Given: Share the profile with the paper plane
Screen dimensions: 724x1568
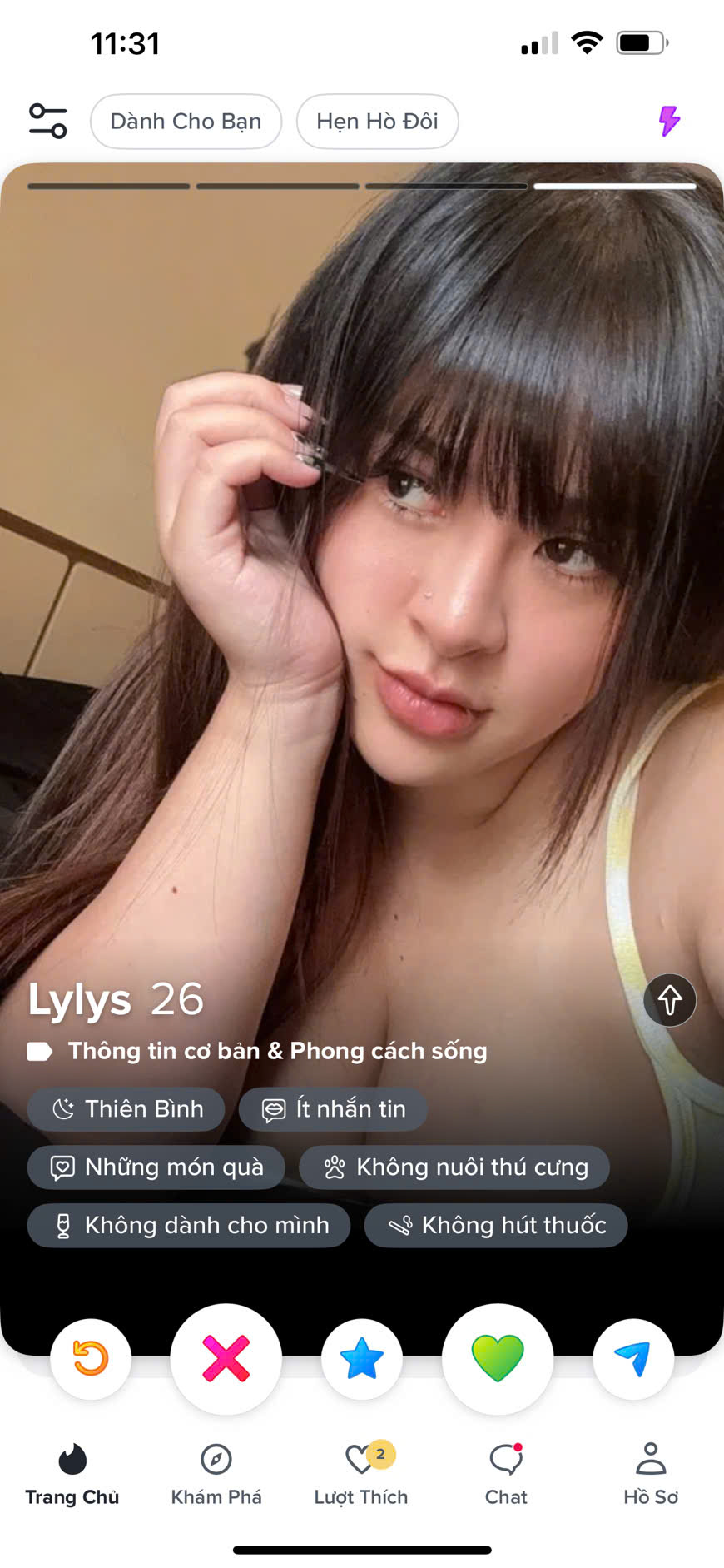Looking at the screenshot, I should click(x=633, y=1358).
